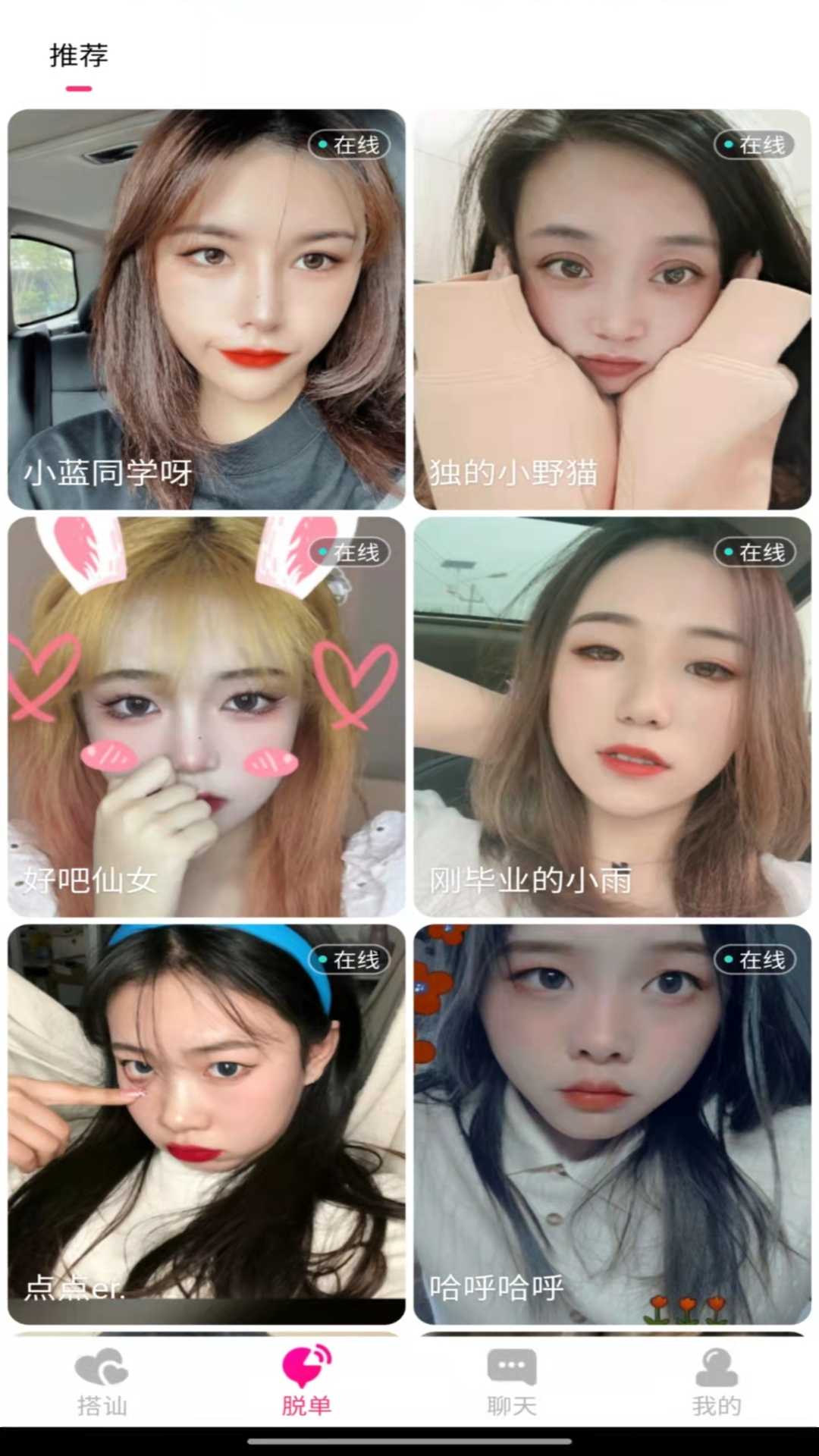Open 小蓝同学呀's profile card
819x1456 pixels.
(x=206, y=309)
